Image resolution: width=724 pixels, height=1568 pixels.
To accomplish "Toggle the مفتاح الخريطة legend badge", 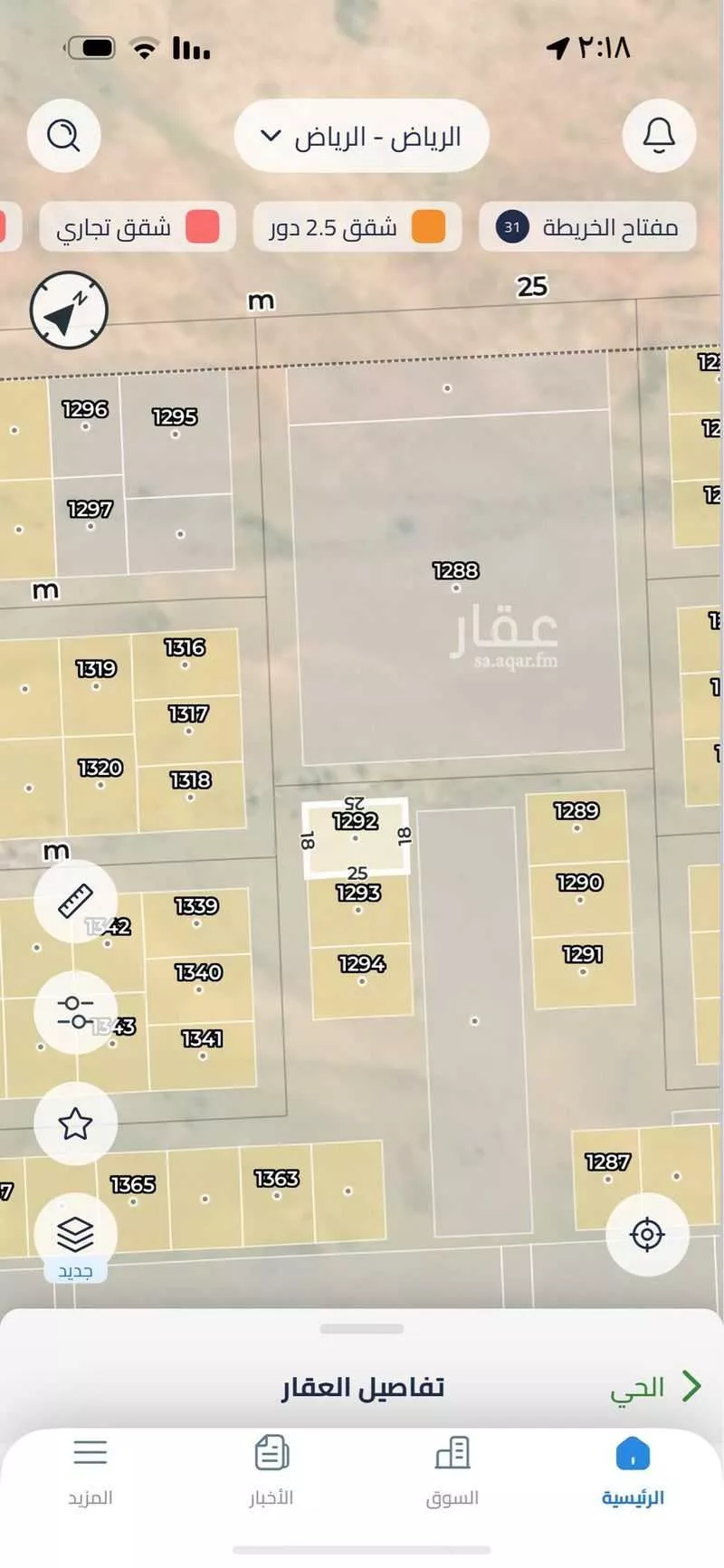I will [x=587, y=227].
